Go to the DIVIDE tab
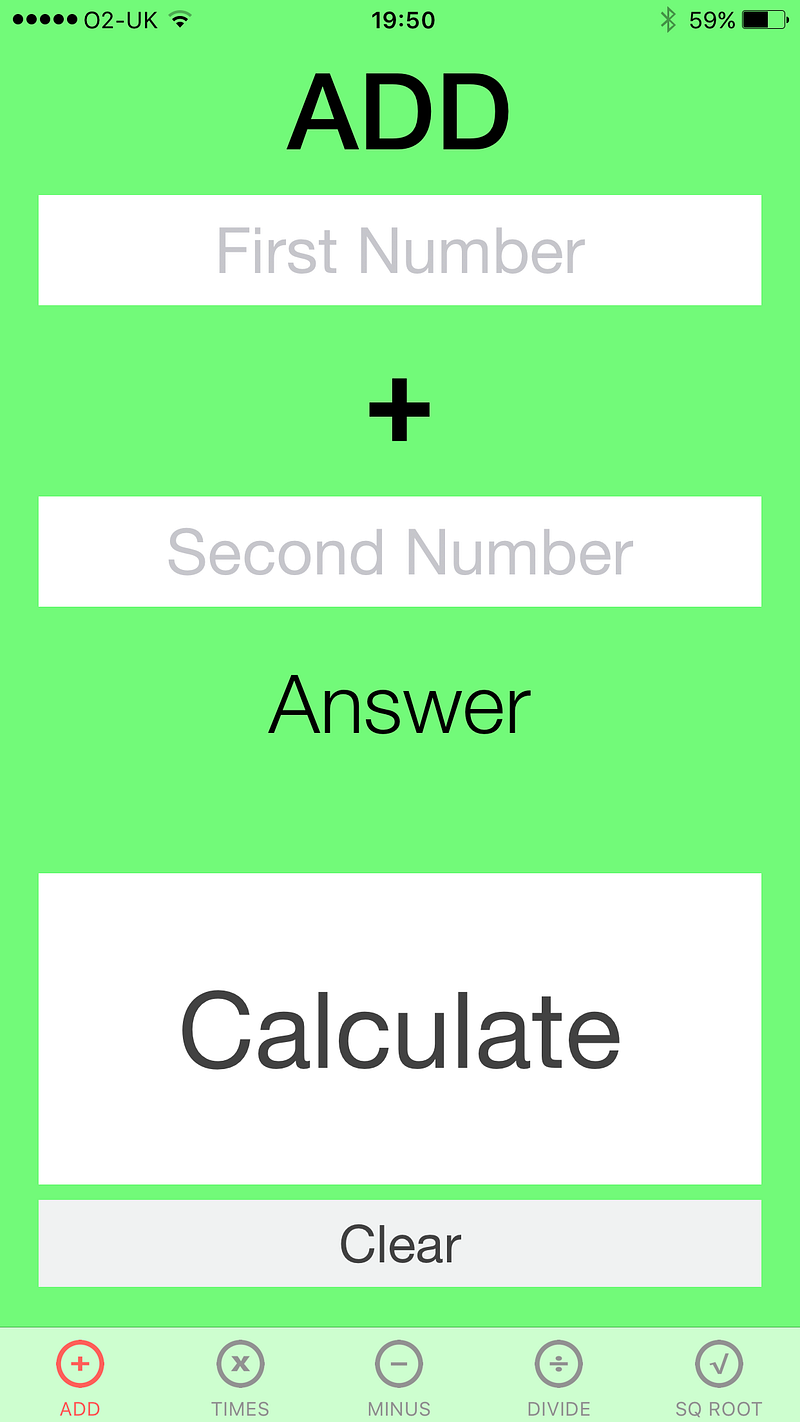This screenshot has height=1422, width=800. pyautogui.click(x=559, y=1375)
